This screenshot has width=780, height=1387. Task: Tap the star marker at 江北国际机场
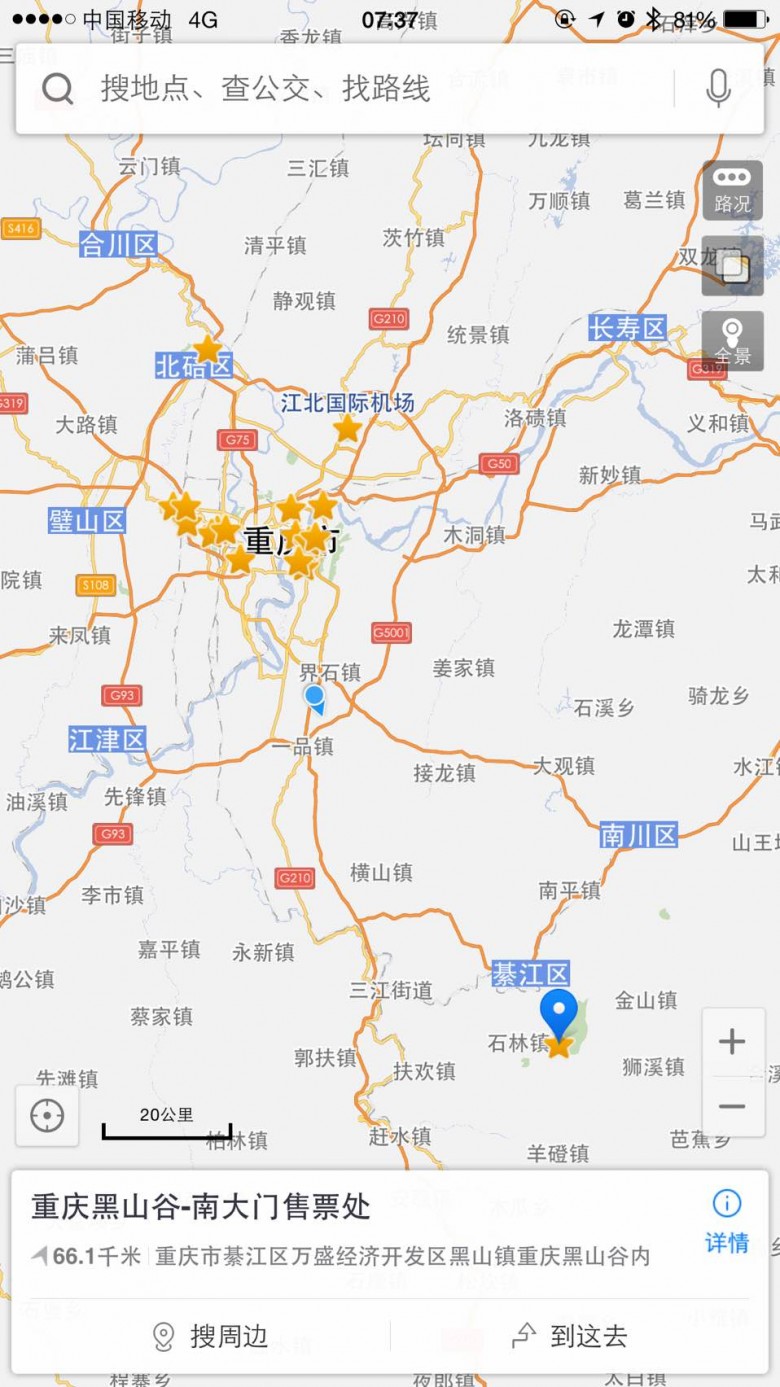(x=347, y=429)
